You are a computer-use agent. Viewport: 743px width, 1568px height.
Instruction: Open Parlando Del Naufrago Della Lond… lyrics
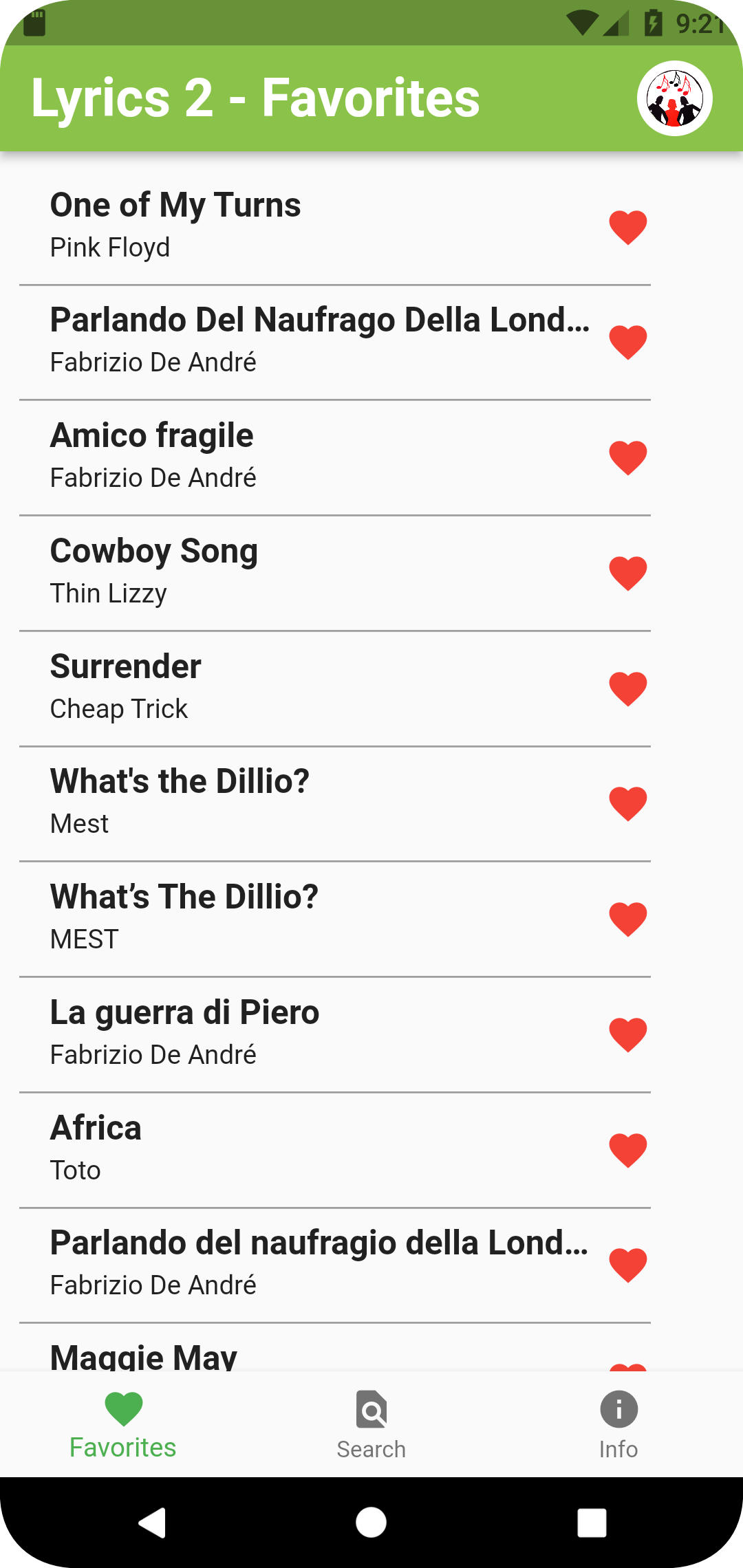tap(310, 341)
